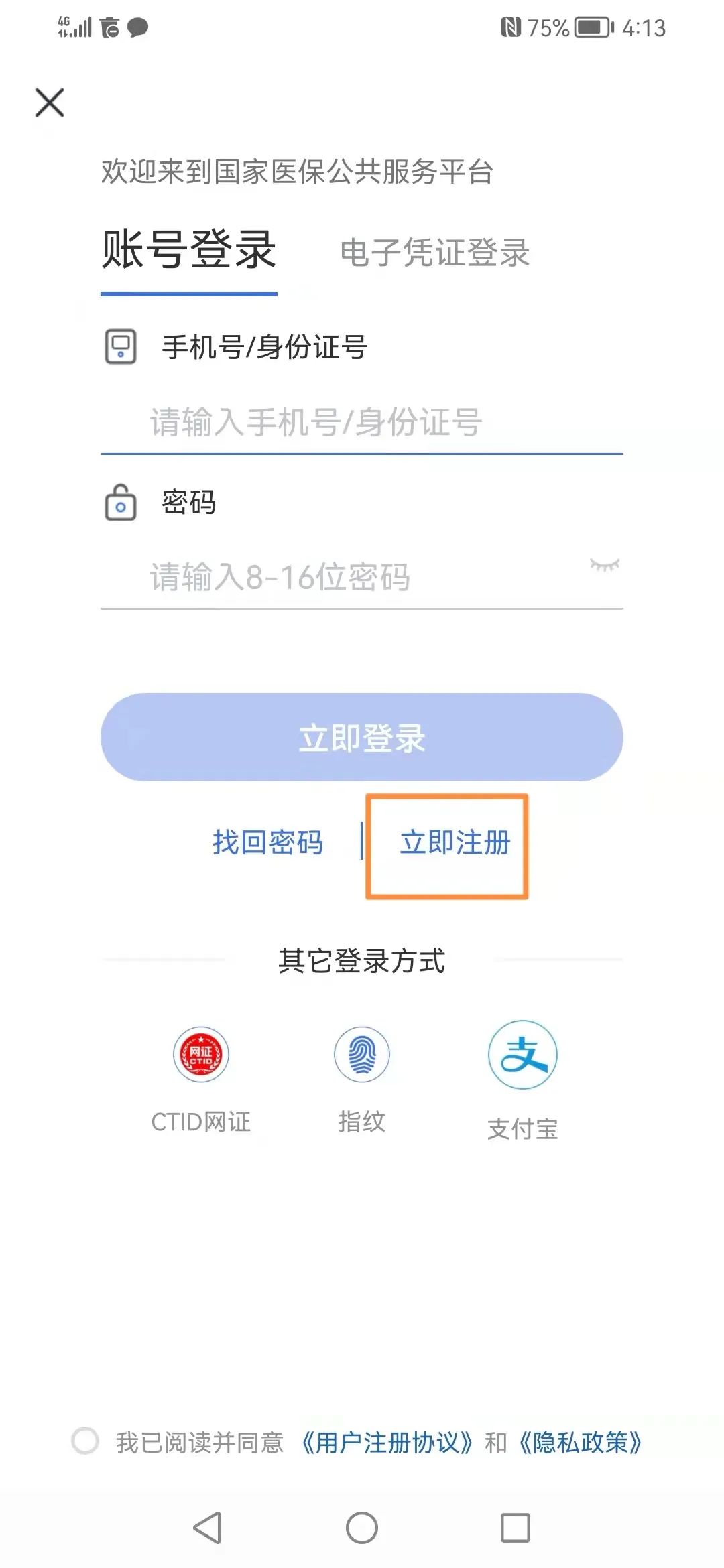Screen dimensions: 724x1568
Task: Check the 我已阅读并同意 agreement circle
Action: (85, 1441)
